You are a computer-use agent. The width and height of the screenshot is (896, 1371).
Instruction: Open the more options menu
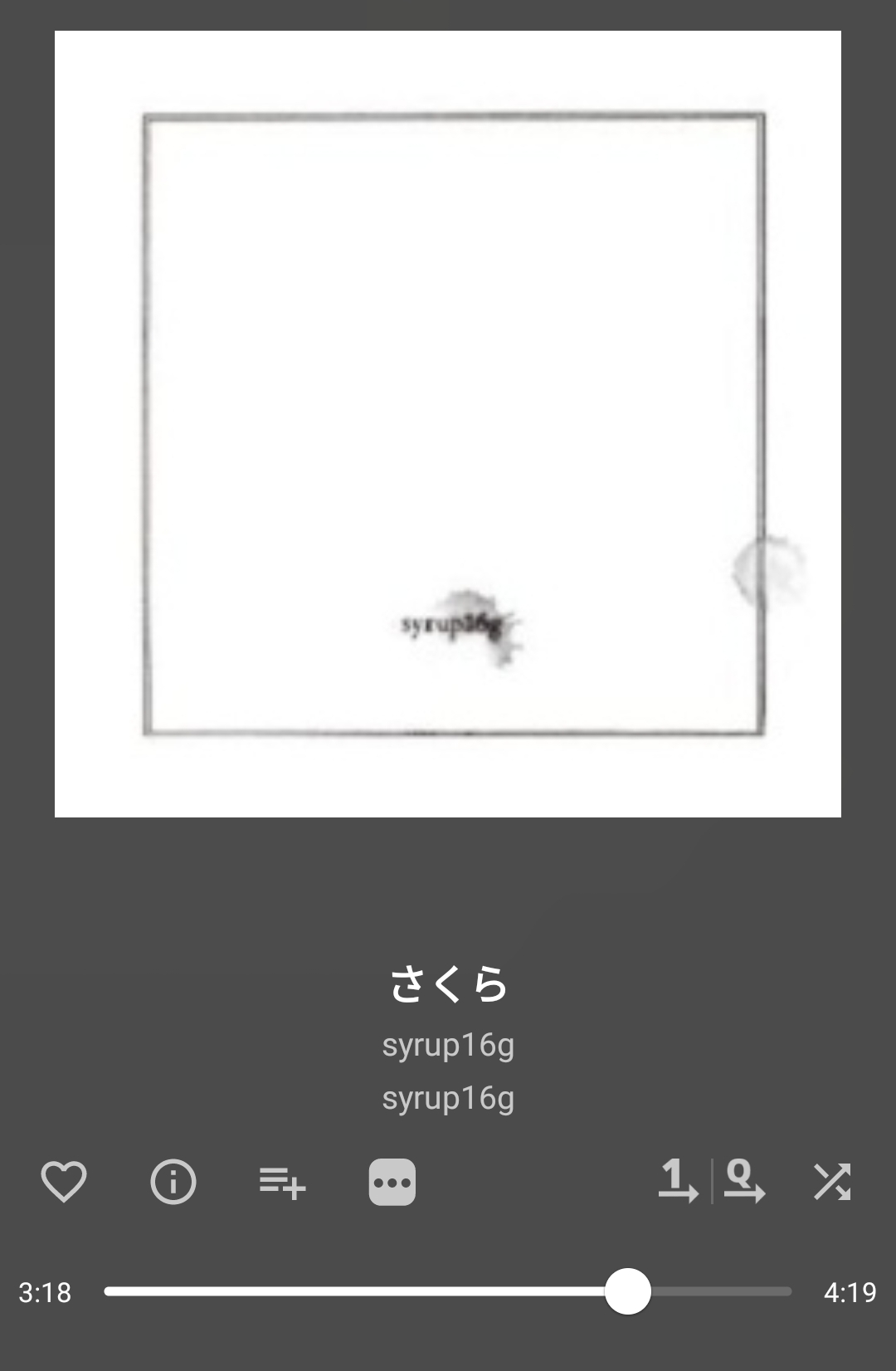click(392, 1181)
